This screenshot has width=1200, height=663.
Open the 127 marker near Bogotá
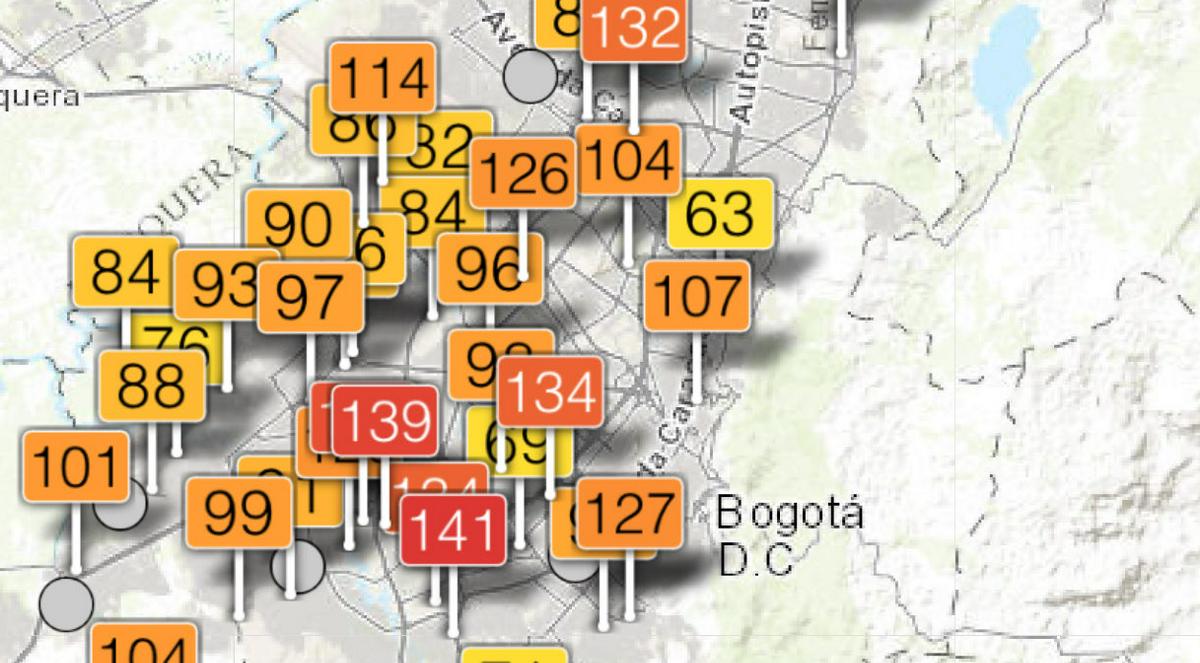pos(629,514)
